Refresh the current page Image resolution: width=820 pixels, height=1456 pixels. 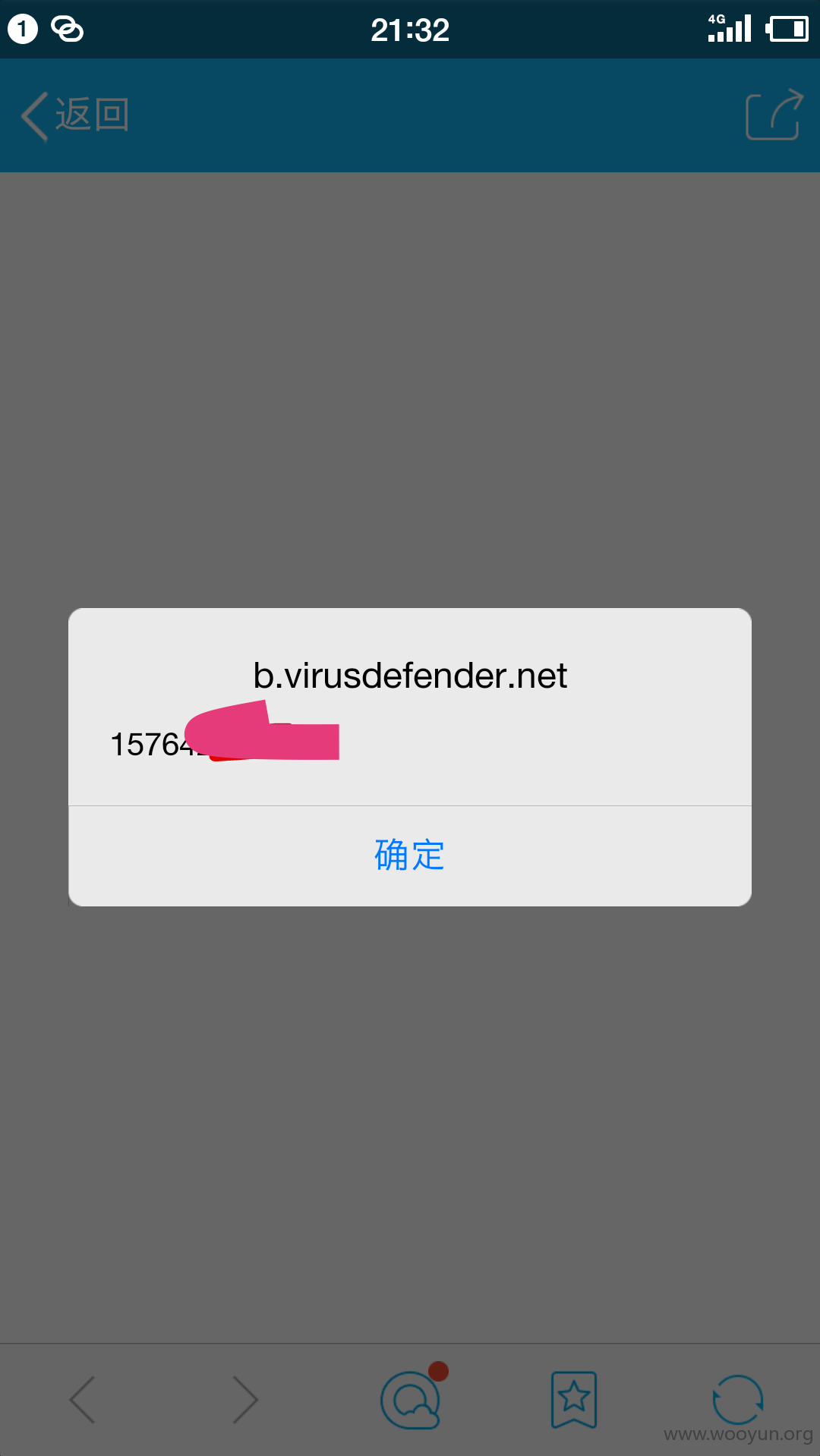pyautogui.click(x=737, y=1399)
